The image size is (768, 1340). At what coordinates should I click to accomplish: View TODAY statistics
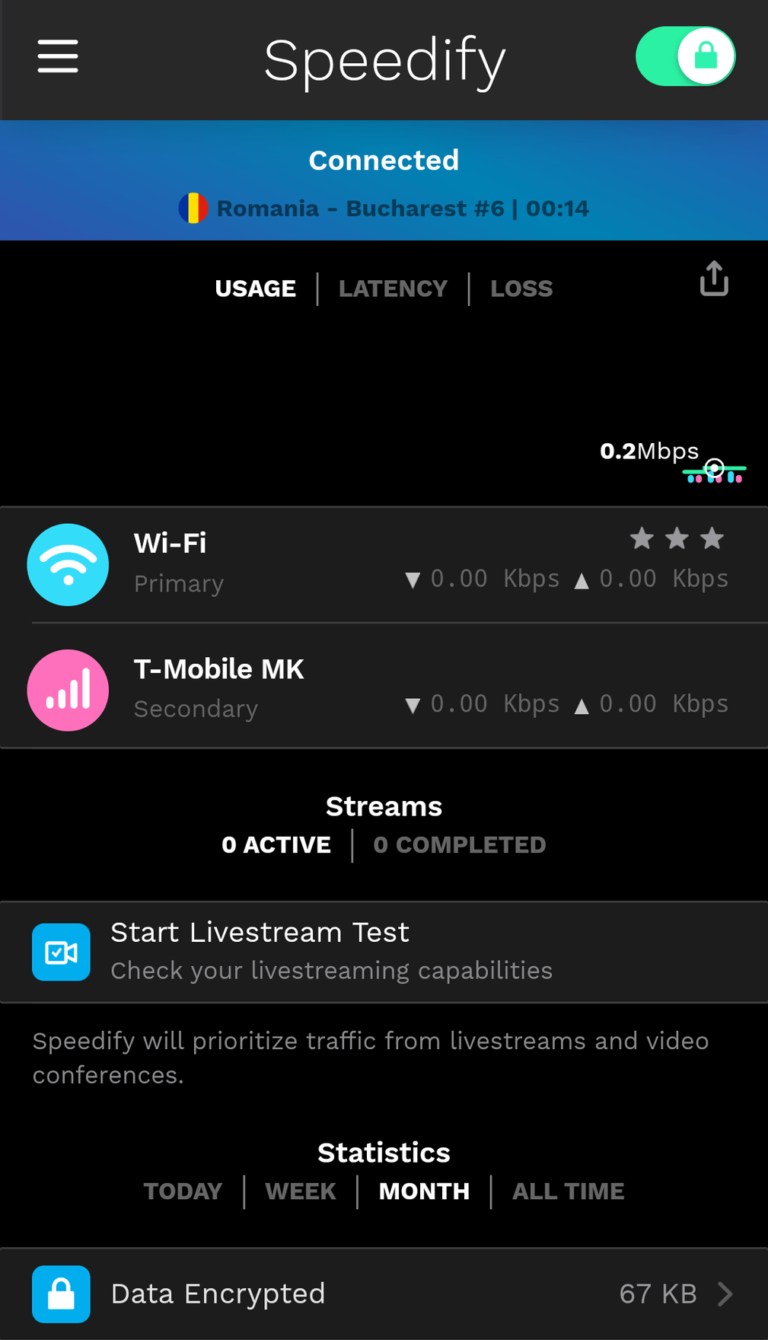182,1191
